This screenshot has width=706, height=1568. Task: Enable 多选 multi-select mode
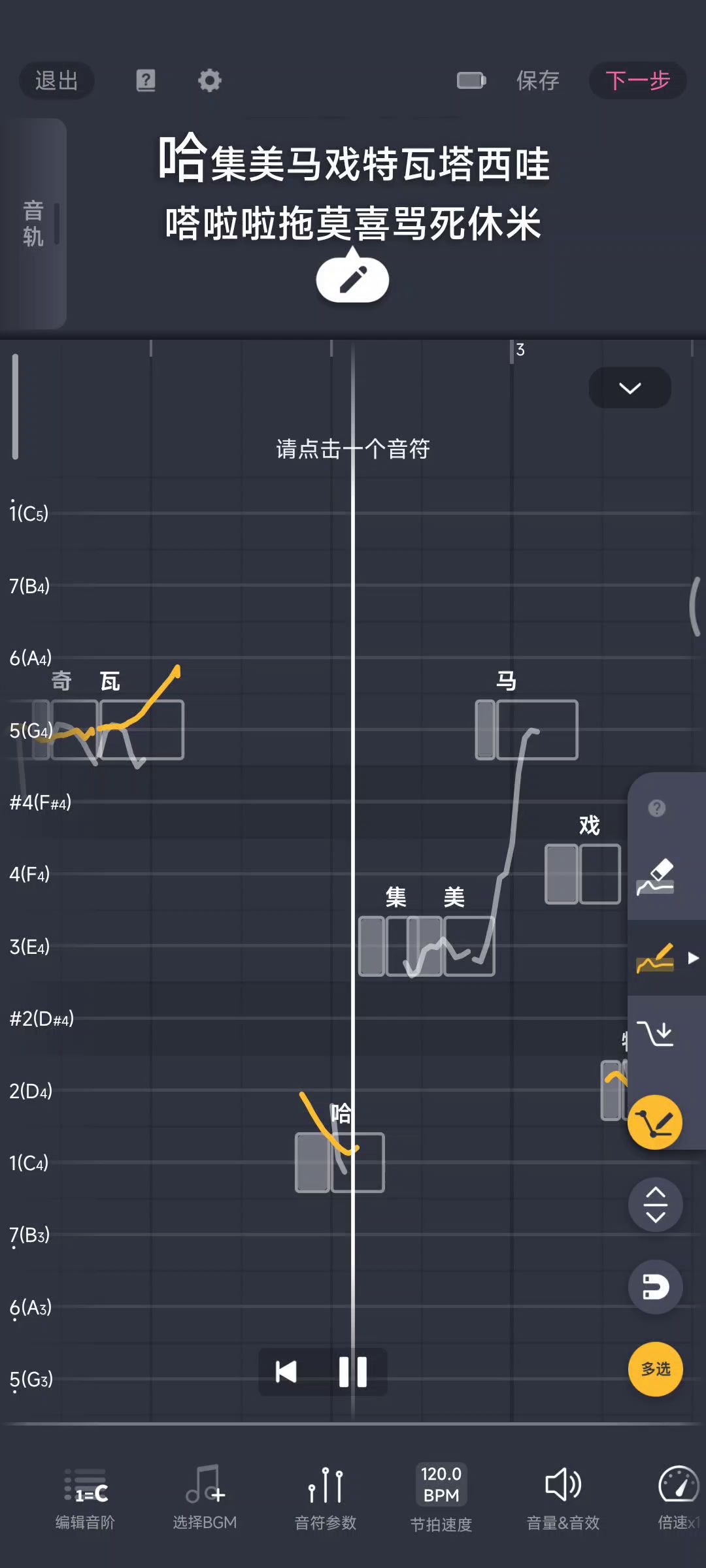click(x=655, y=1369)
